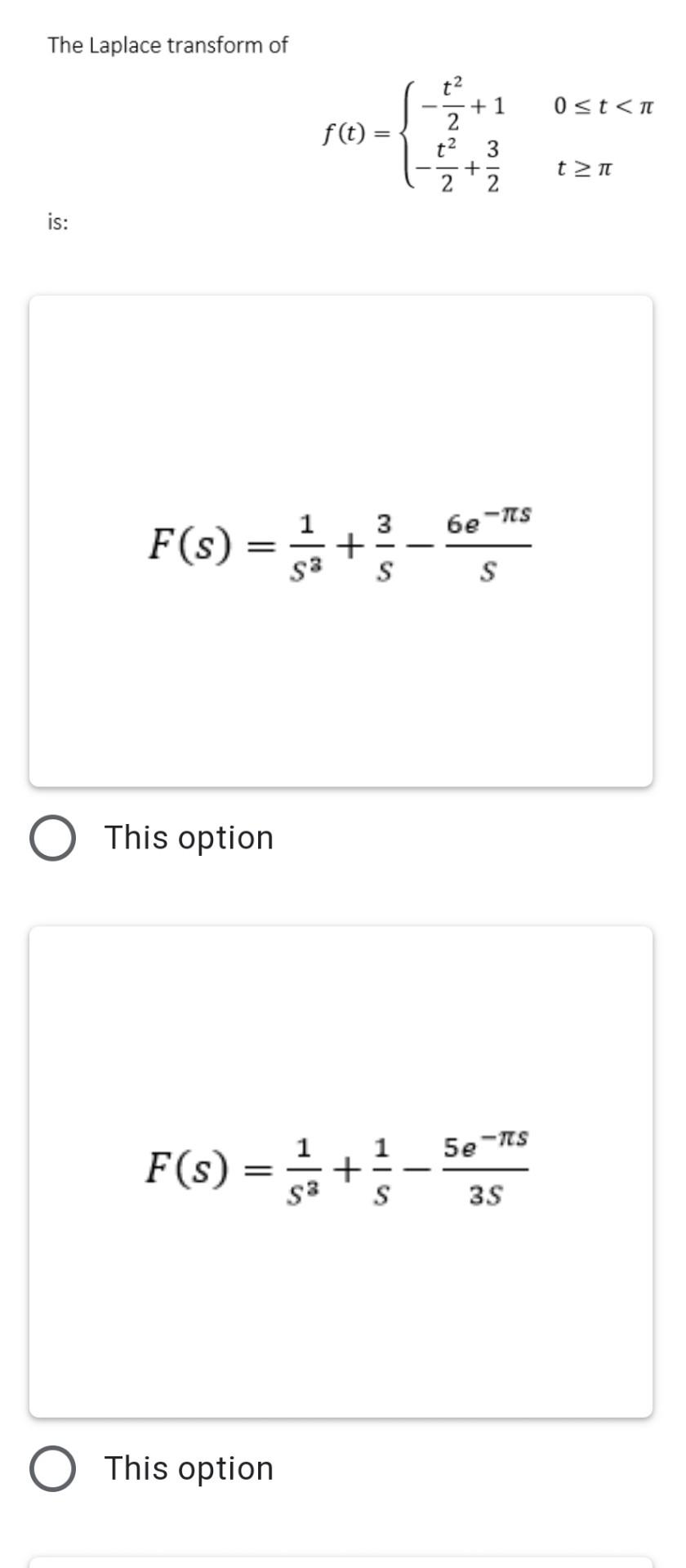Click the label text next to the first radio
This screenshot has width=686, height=1568.
[189, 836]
